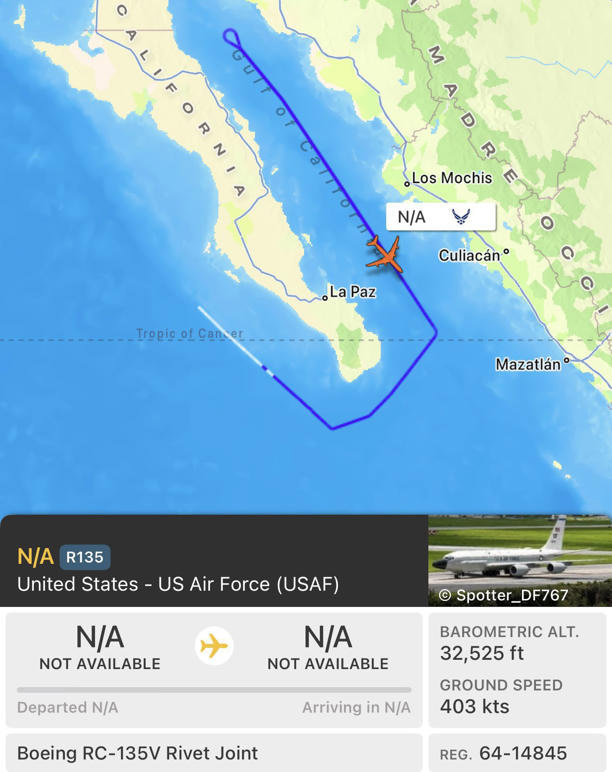Open the aircraft photo by Spotter_DF767

pos(519,560)
